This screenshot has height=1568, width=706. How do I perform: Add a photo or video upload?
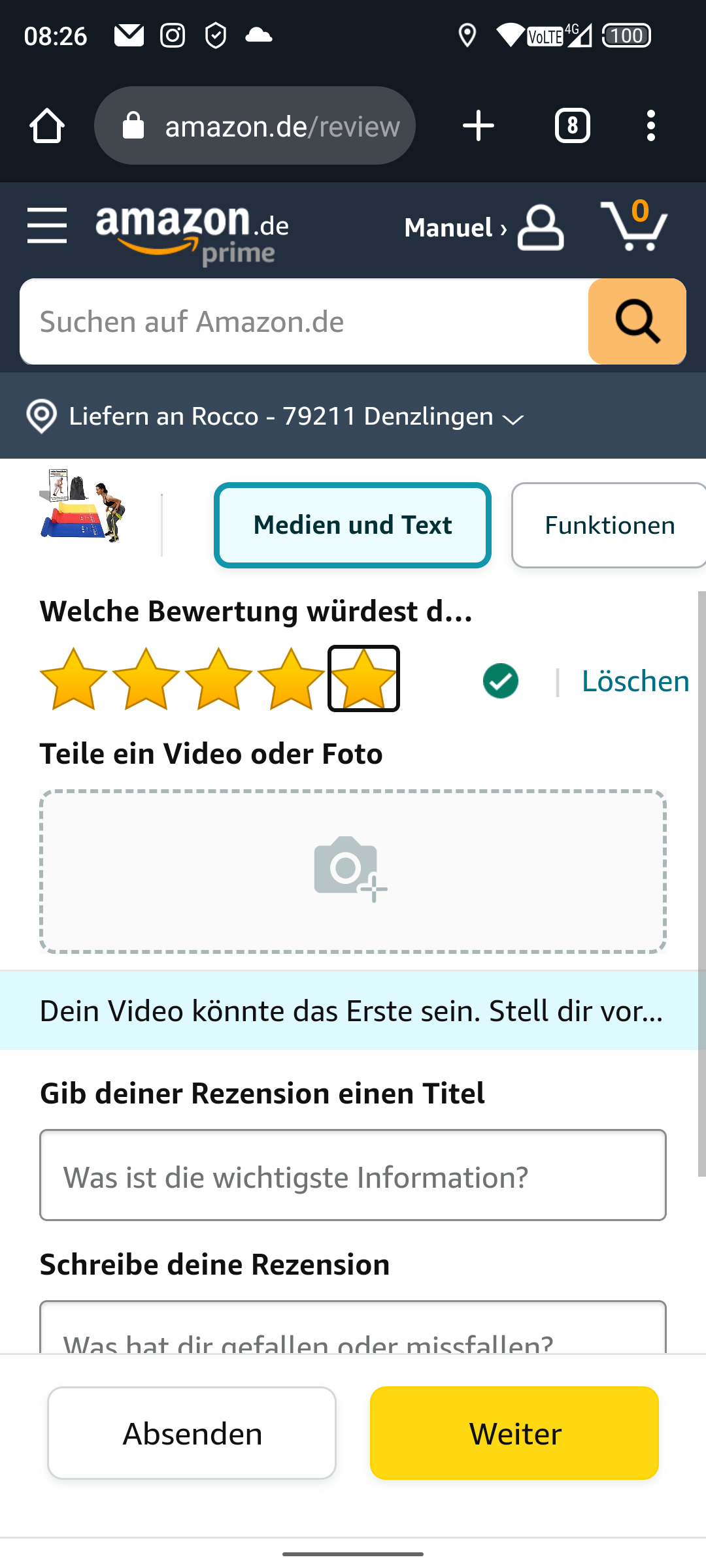coord(352,871)
